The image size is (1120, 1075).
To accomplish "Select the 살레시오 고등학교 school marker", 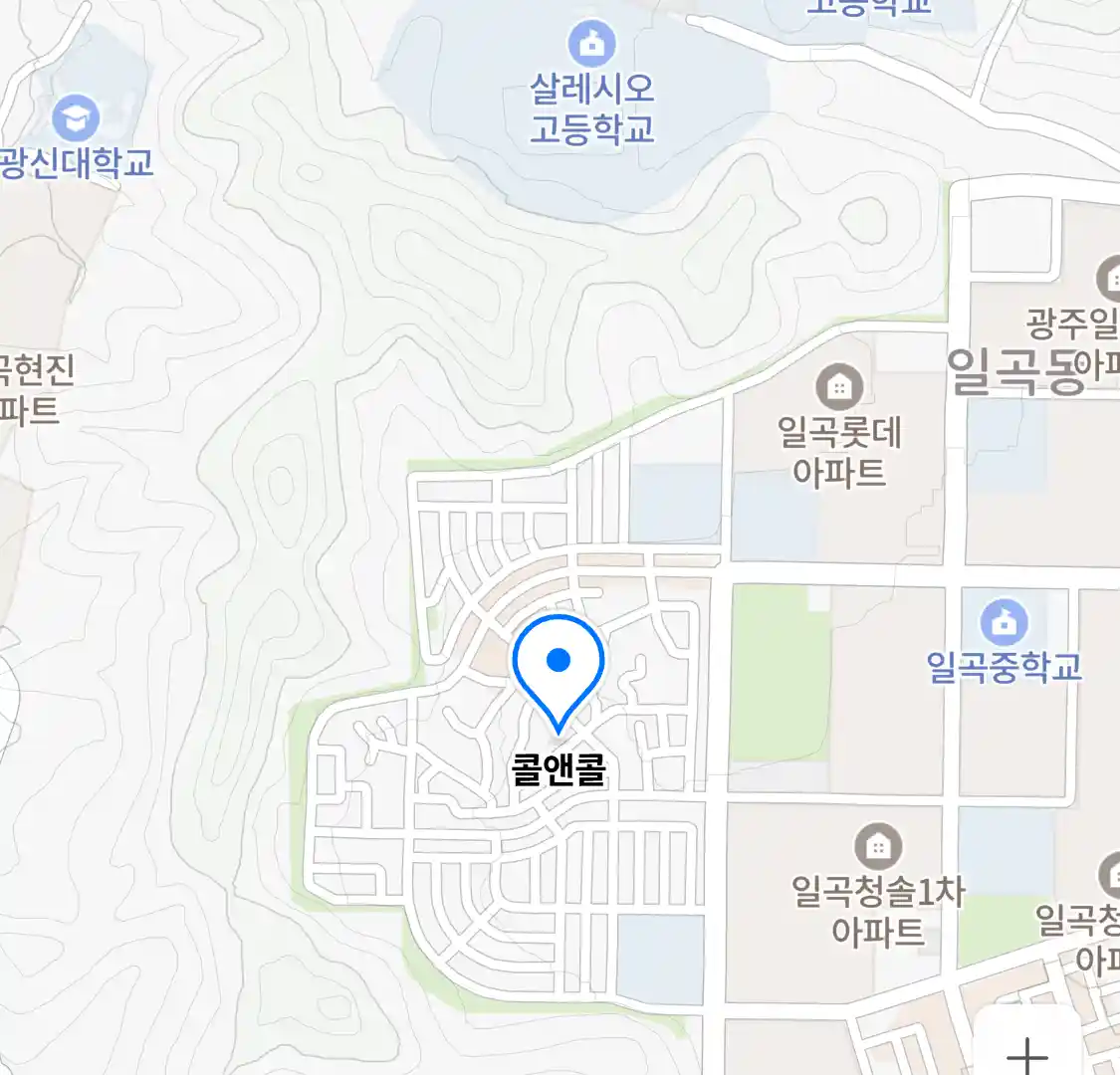I will 591,44.
